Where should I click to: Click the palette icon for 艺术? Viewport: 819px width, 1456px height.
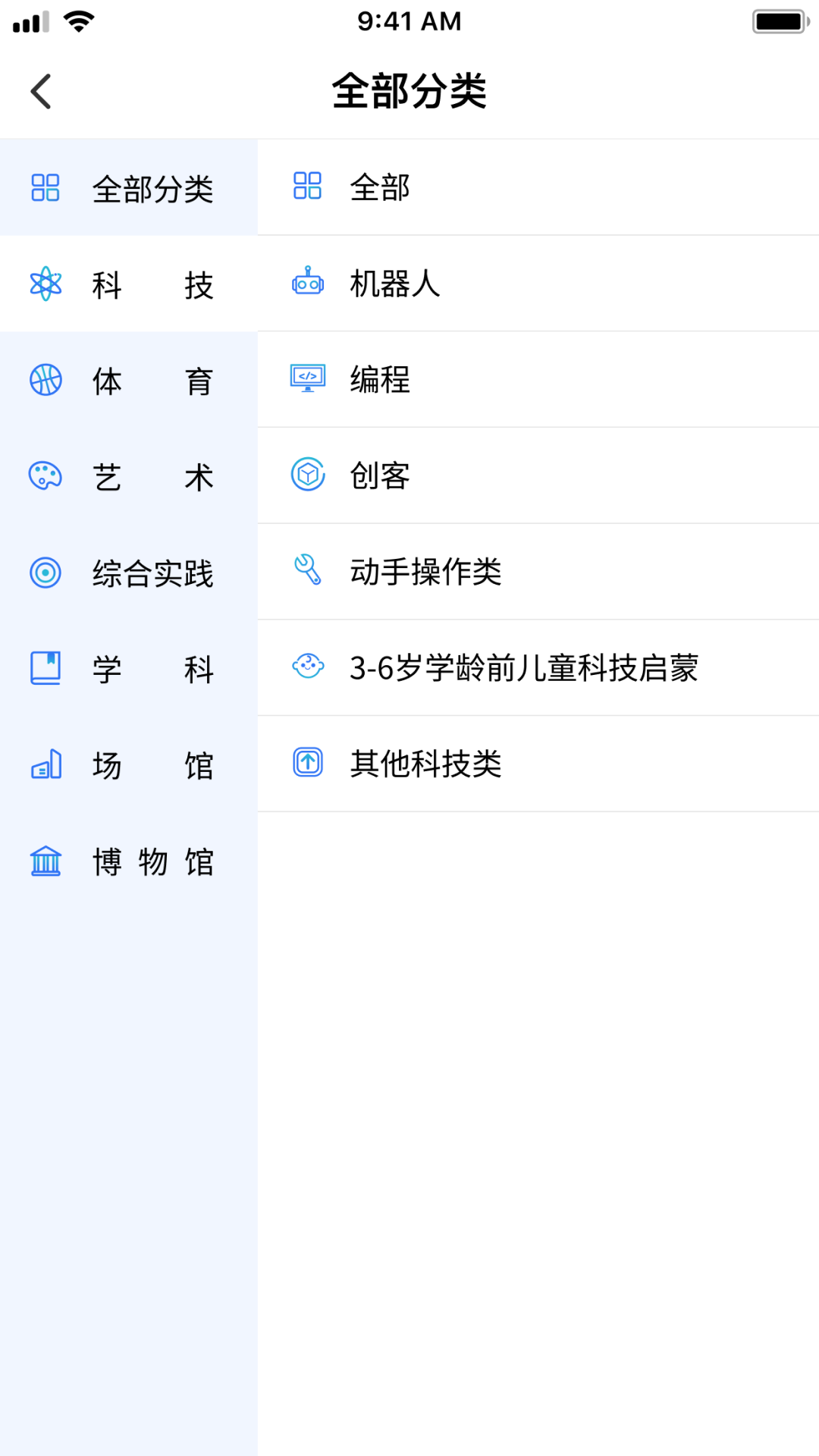[x=45, y=475]
